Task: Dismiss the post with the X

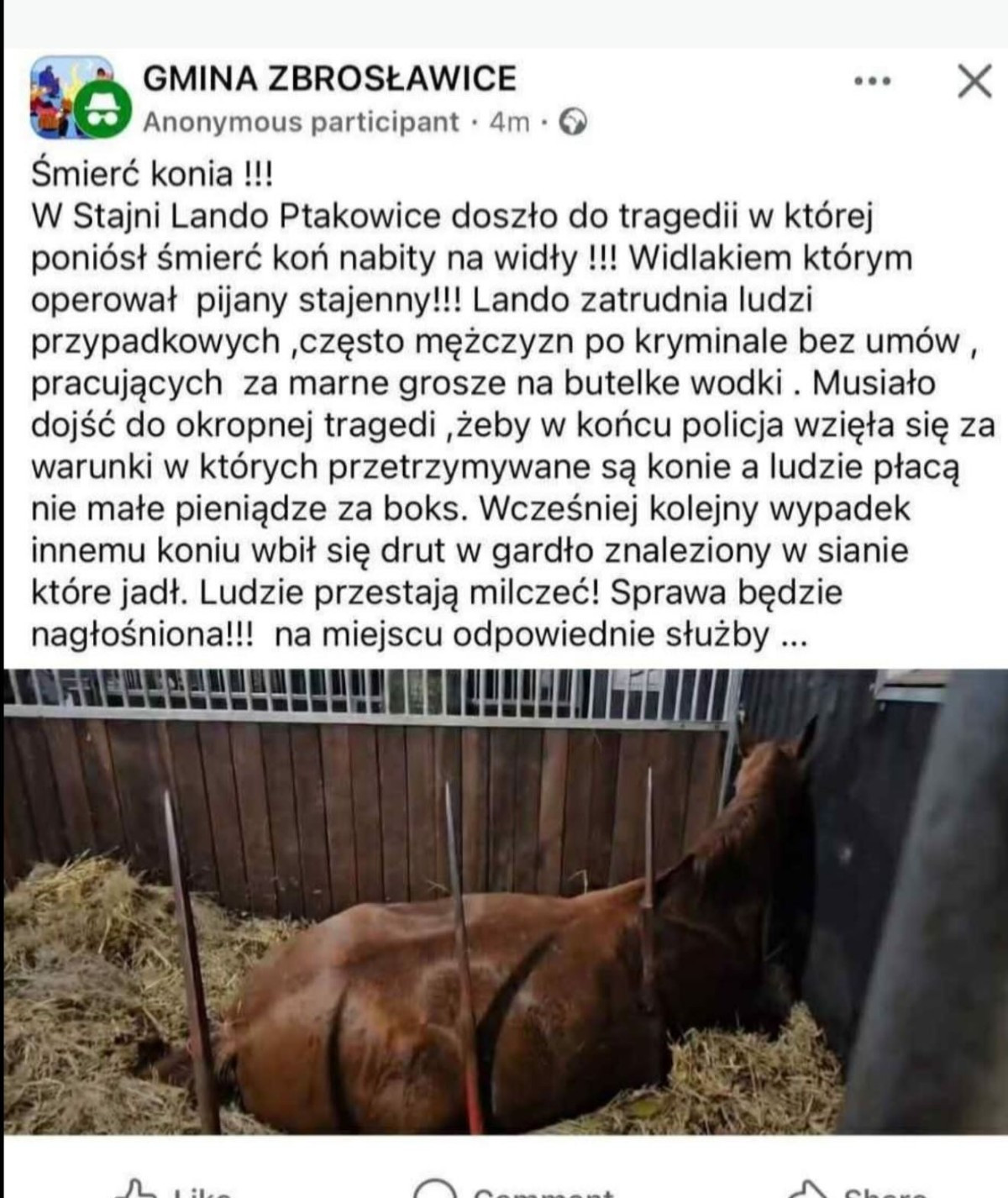Action: tap(974, 81)
